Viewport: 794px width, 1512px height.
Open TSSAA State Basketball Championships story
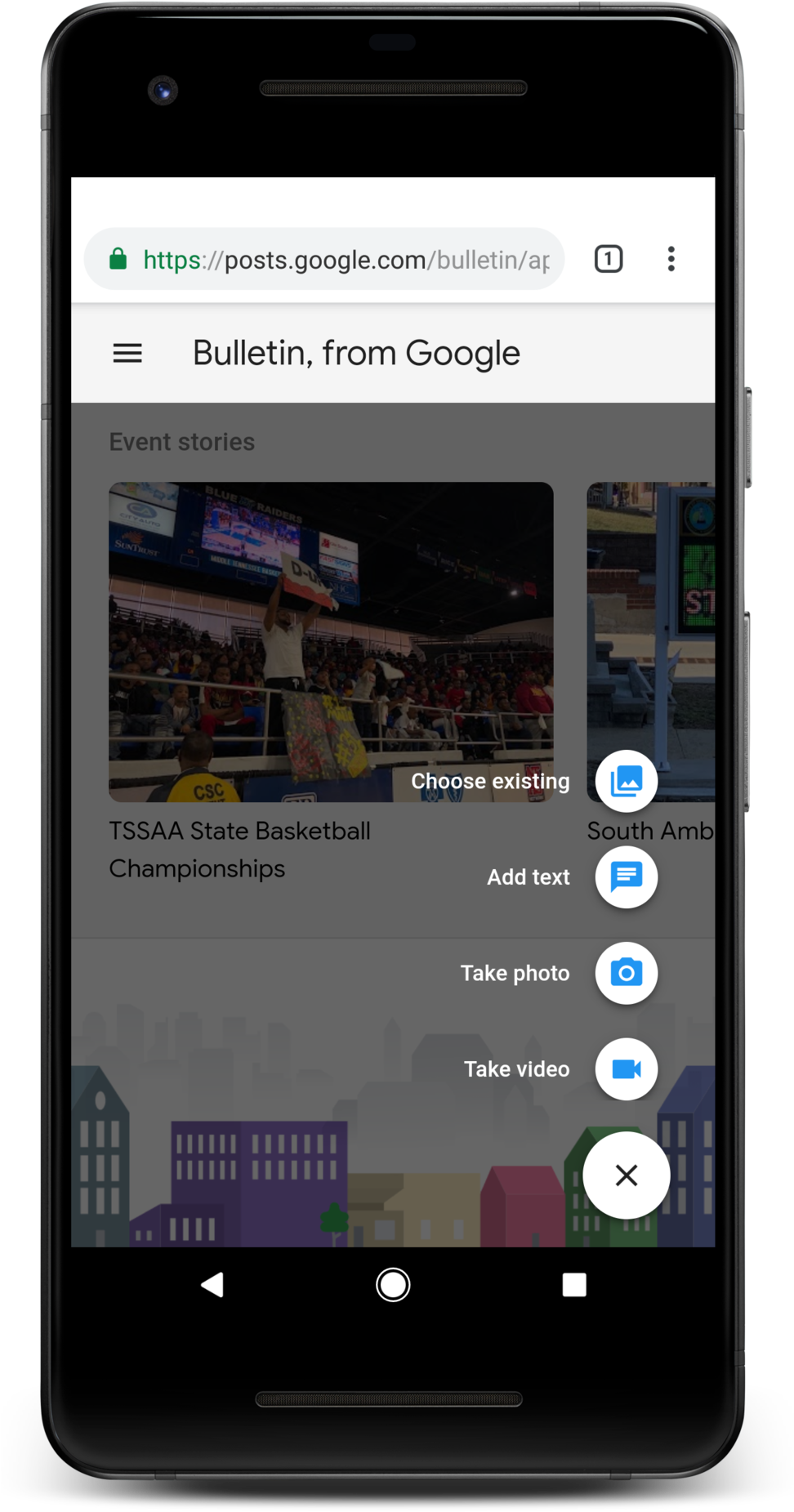click(331, 641)
